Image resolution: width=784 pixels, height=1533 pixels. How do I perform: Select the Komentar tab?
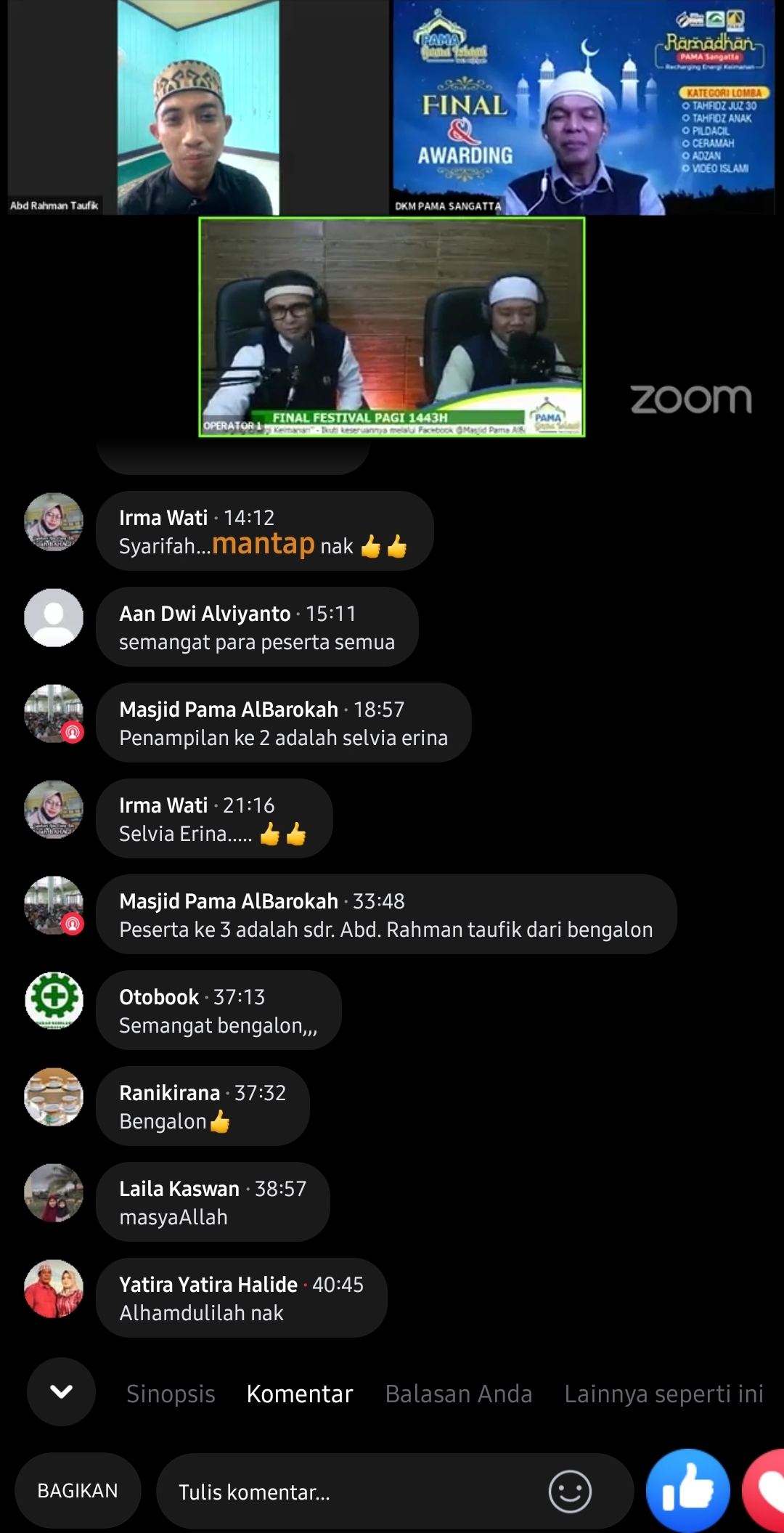[299, 1394]
